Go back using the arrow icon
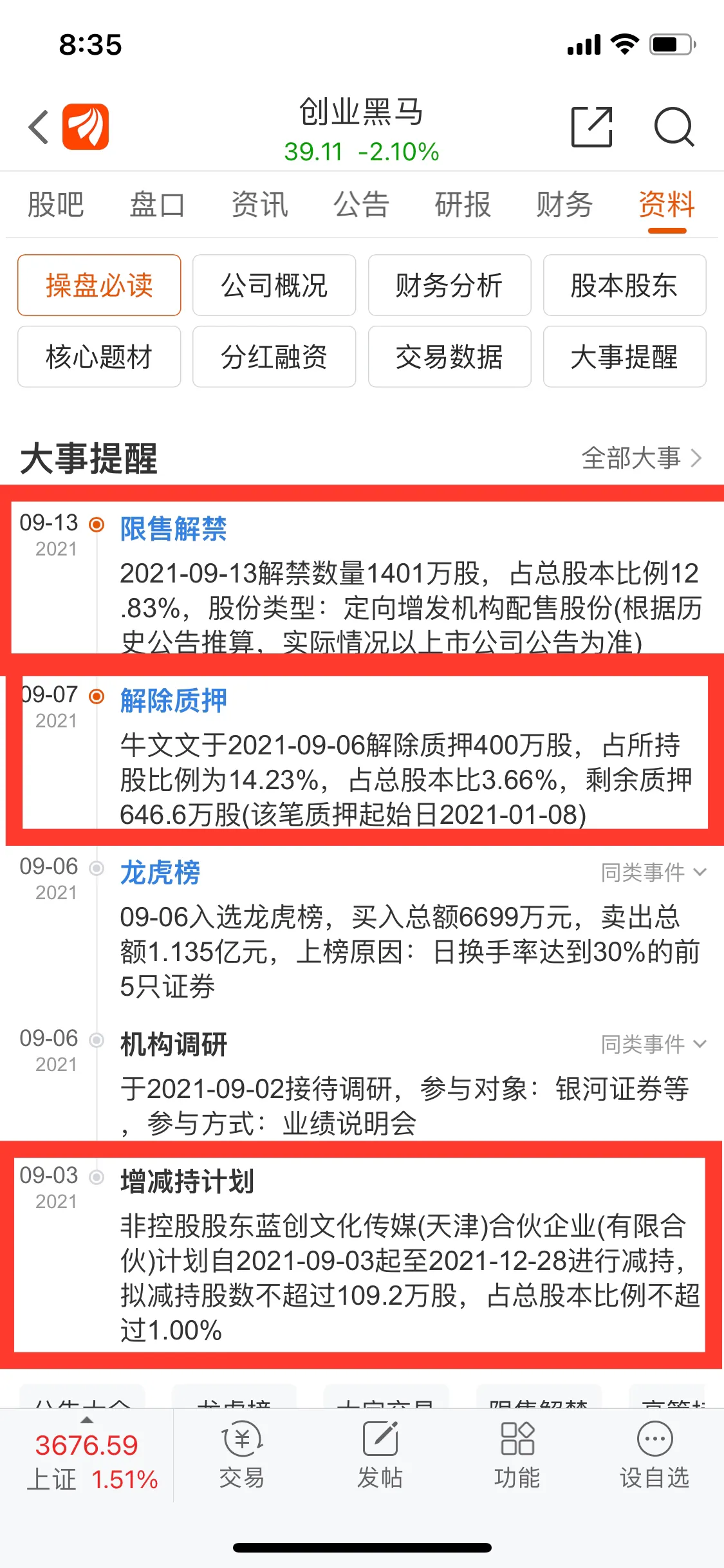Viewport: 724px width, 1568px height. click(39, 127)
